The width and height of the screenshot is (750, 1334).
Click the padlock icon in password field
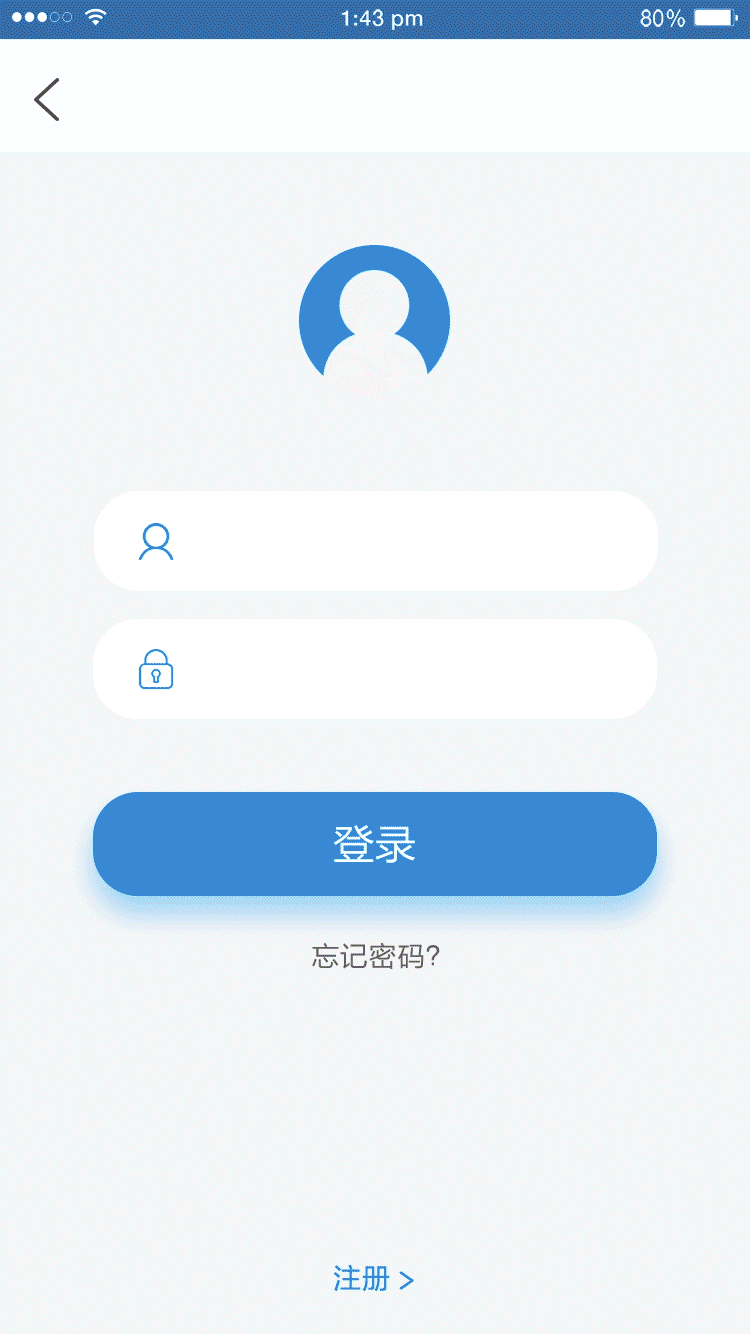pyautogui.click(x=156, y=669)
